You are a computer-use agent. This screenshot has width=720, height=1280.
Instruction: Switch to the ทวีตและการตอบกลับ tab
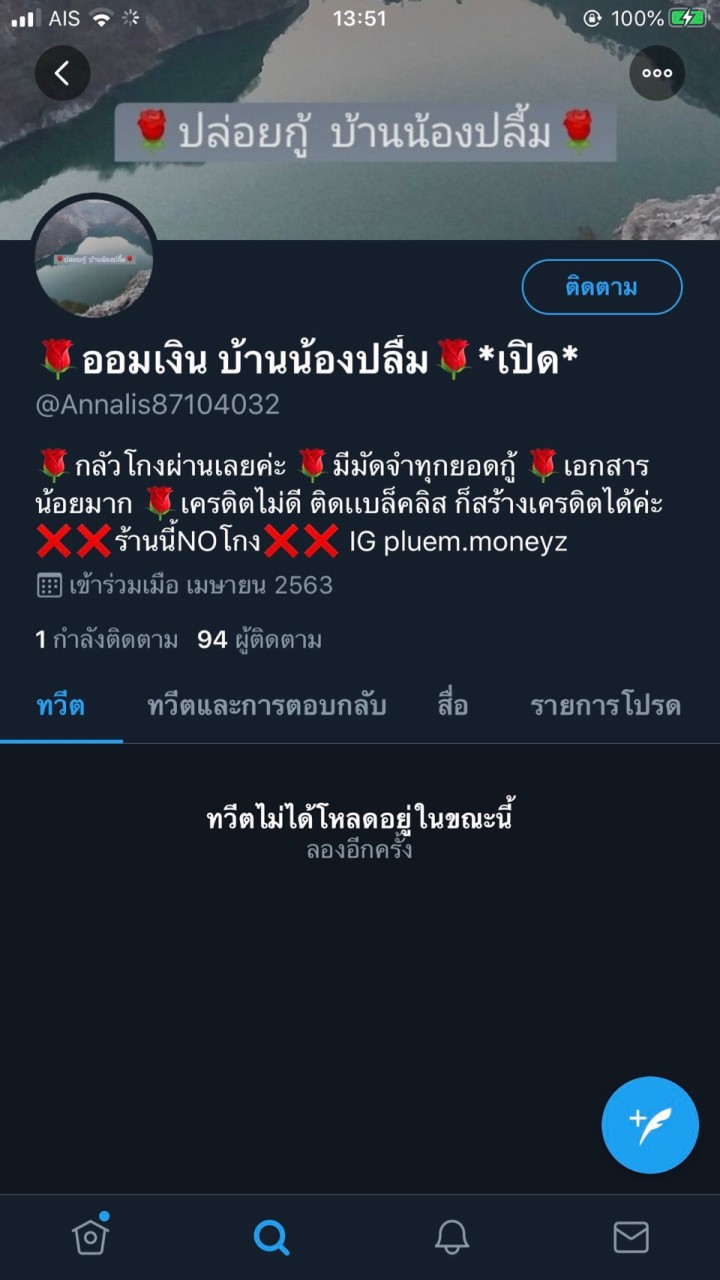[x=266, y=706]
